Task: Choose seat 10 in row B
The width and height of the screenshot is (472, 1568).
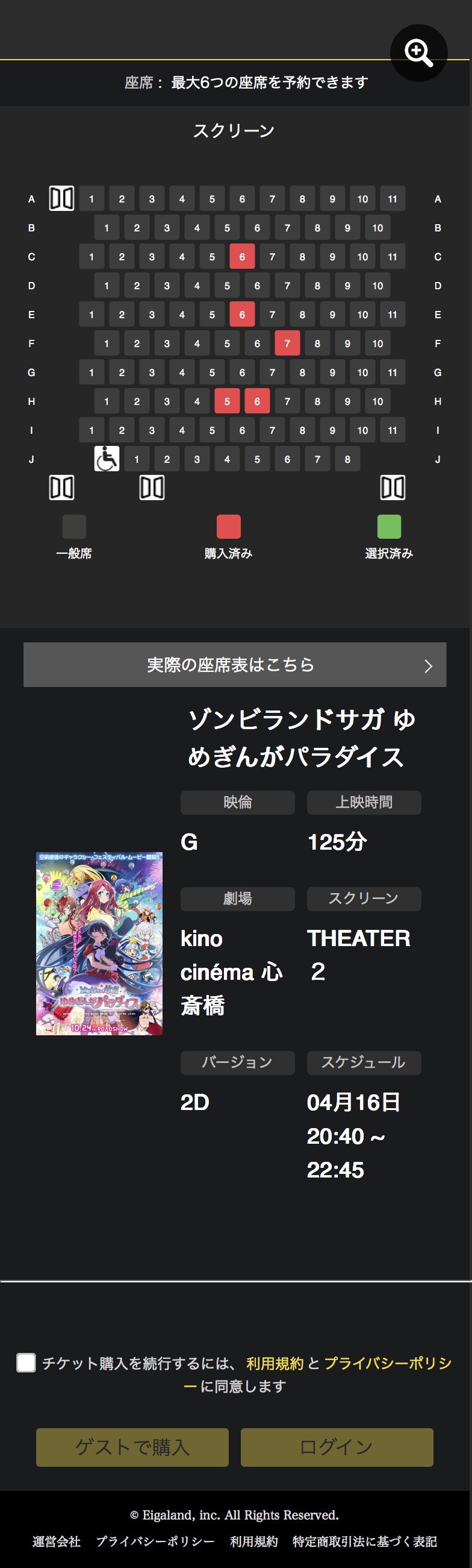Action: click(377, 228)
